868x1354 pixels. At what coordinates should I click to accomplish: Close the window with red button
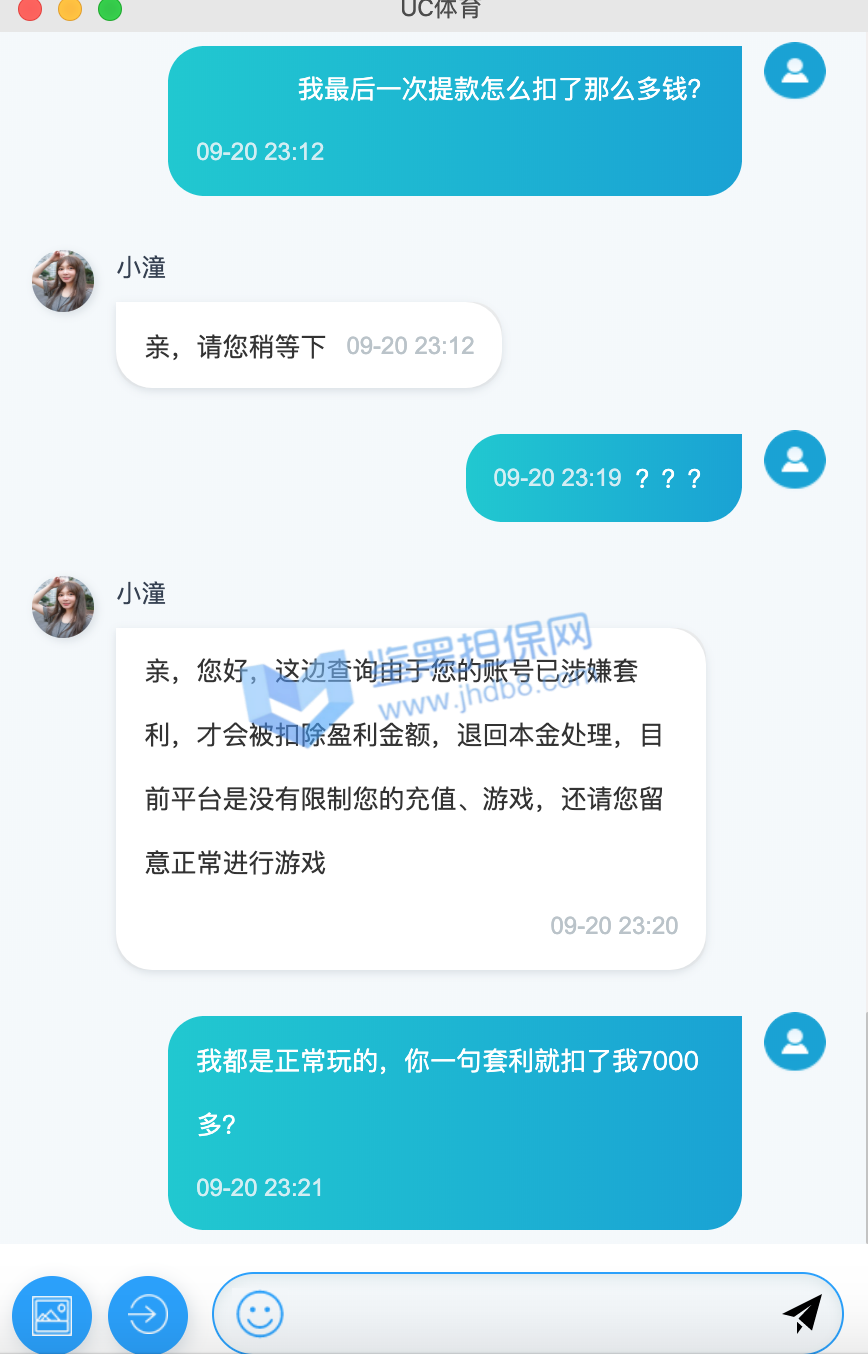(x=30, y=9)
